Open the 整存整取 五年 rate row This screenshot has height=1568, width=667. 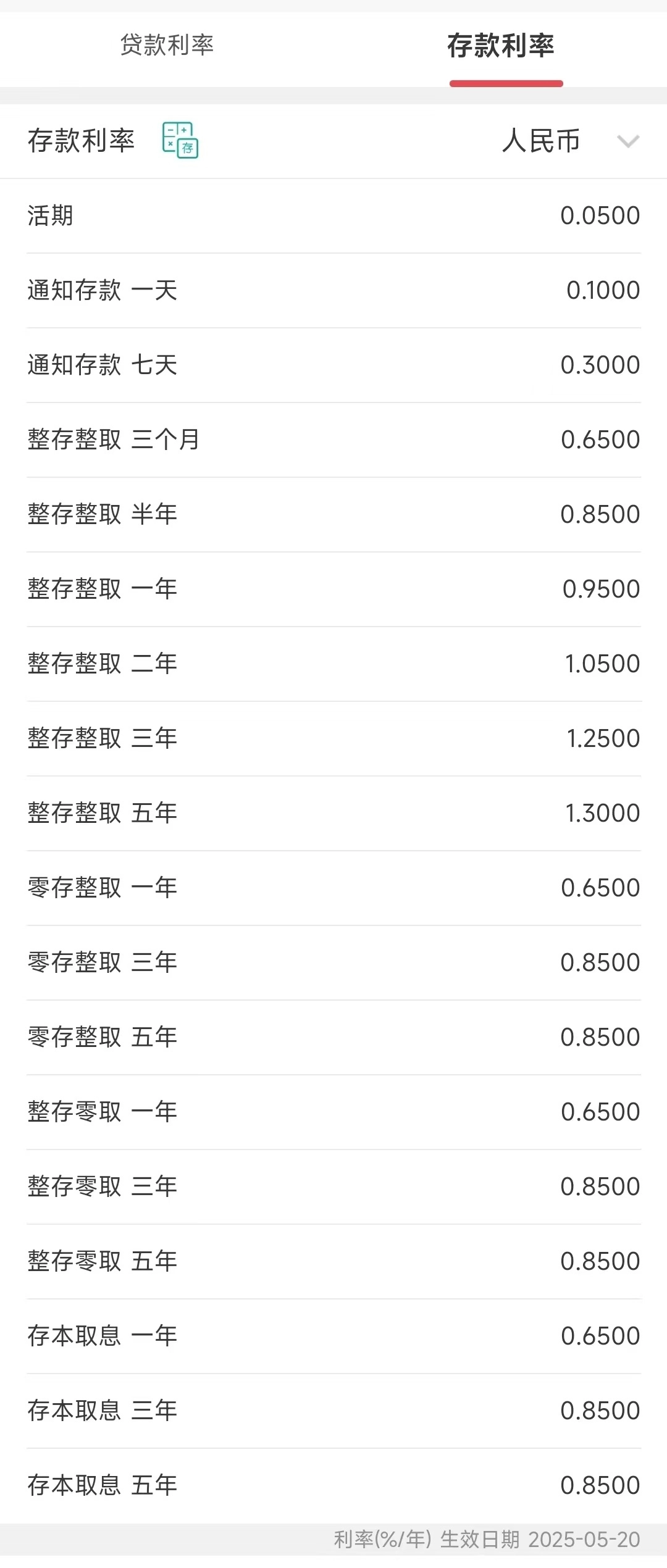pyautogui.click(x=333, y=813)
